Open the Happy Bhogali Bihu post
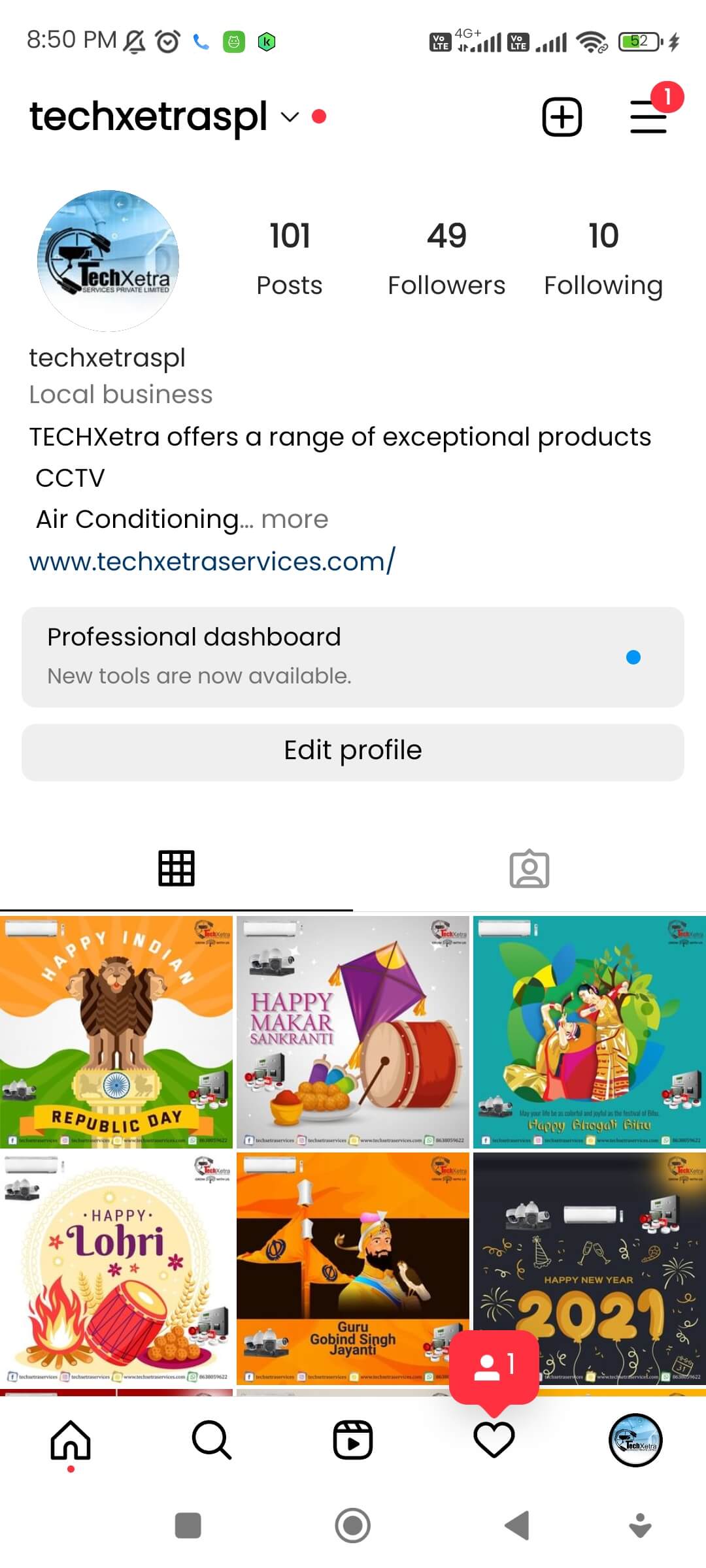Image resolution: width=706 pixels, height=1568 pixels. pyautogui.click(x=590, y=1032)
